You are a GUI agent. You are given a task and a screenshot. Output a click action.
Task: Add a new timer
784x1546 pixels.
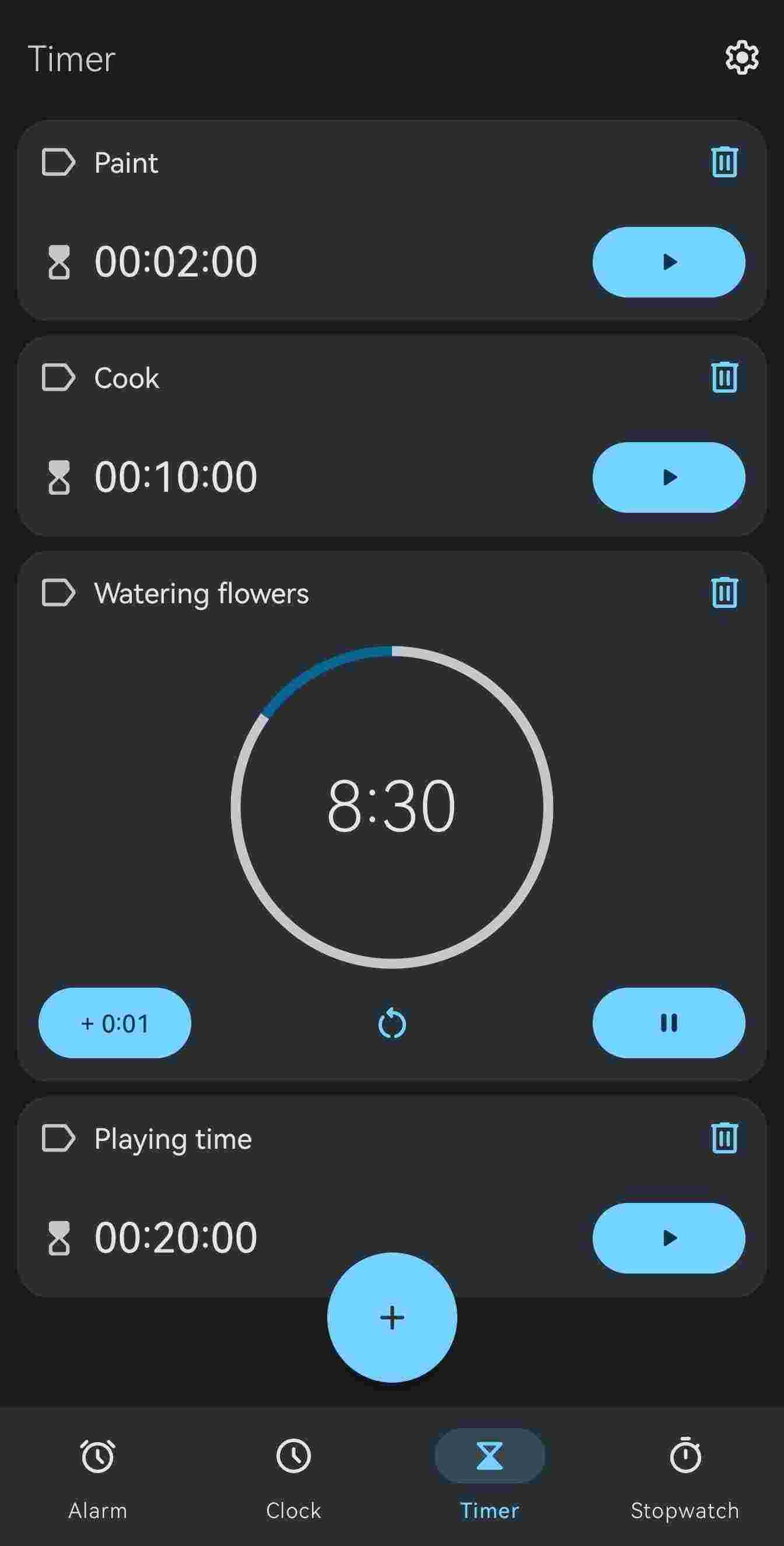pos(392,1317)
